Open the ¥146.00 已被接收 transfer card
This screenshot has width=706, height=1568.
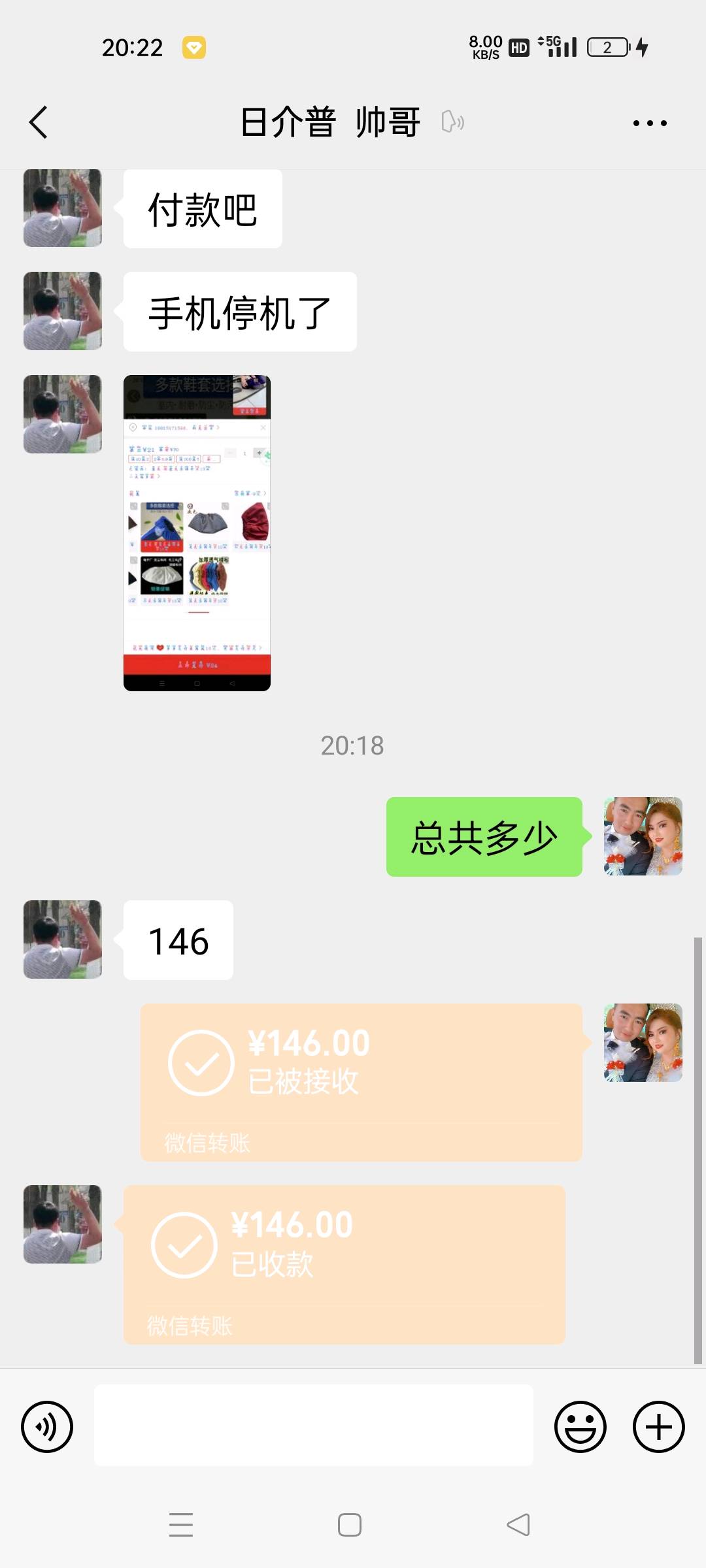point(361,1083)
